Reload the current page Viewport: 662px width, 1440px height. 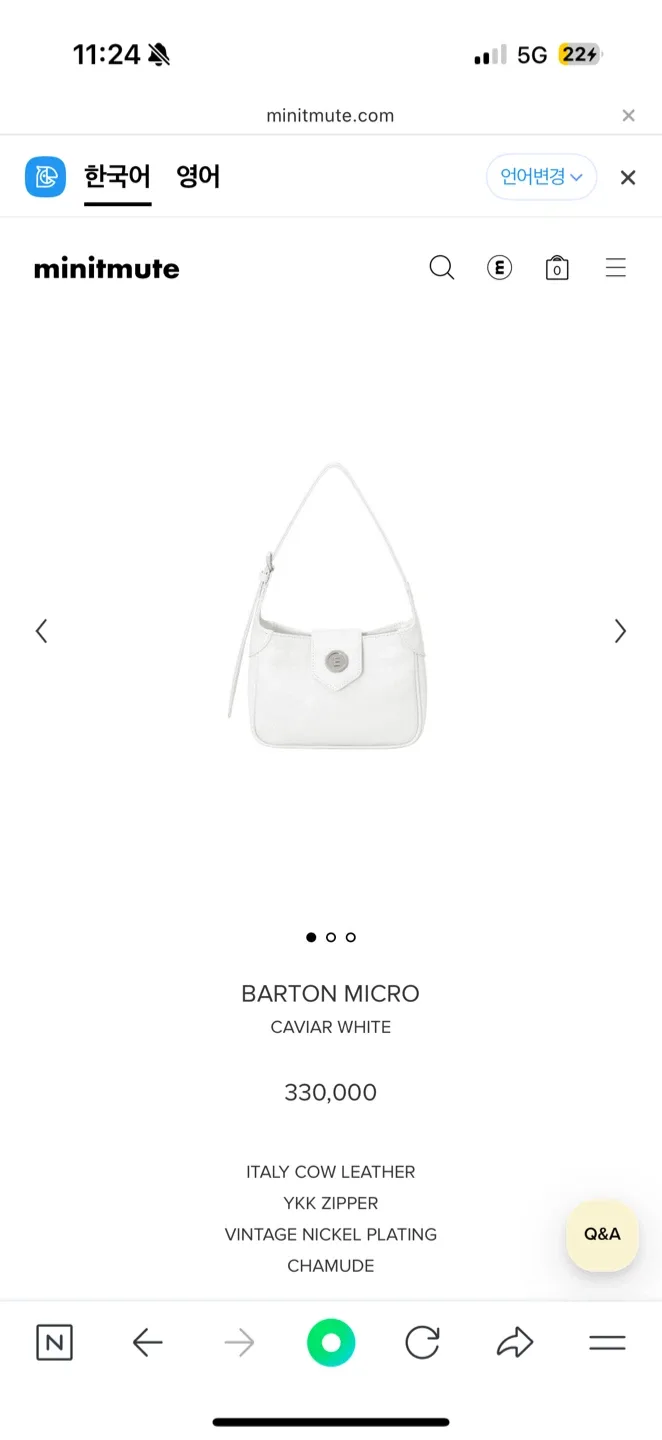click(x=422, y=1343)
